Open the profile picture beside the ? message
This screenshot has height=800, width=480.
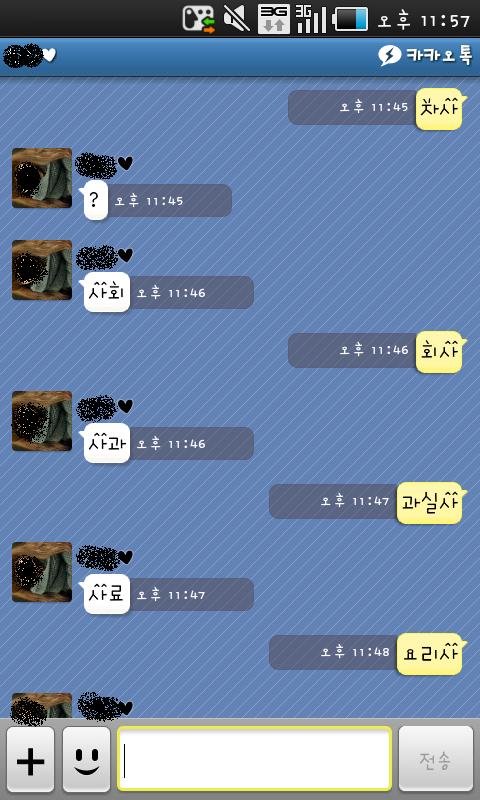pos(42,178)
